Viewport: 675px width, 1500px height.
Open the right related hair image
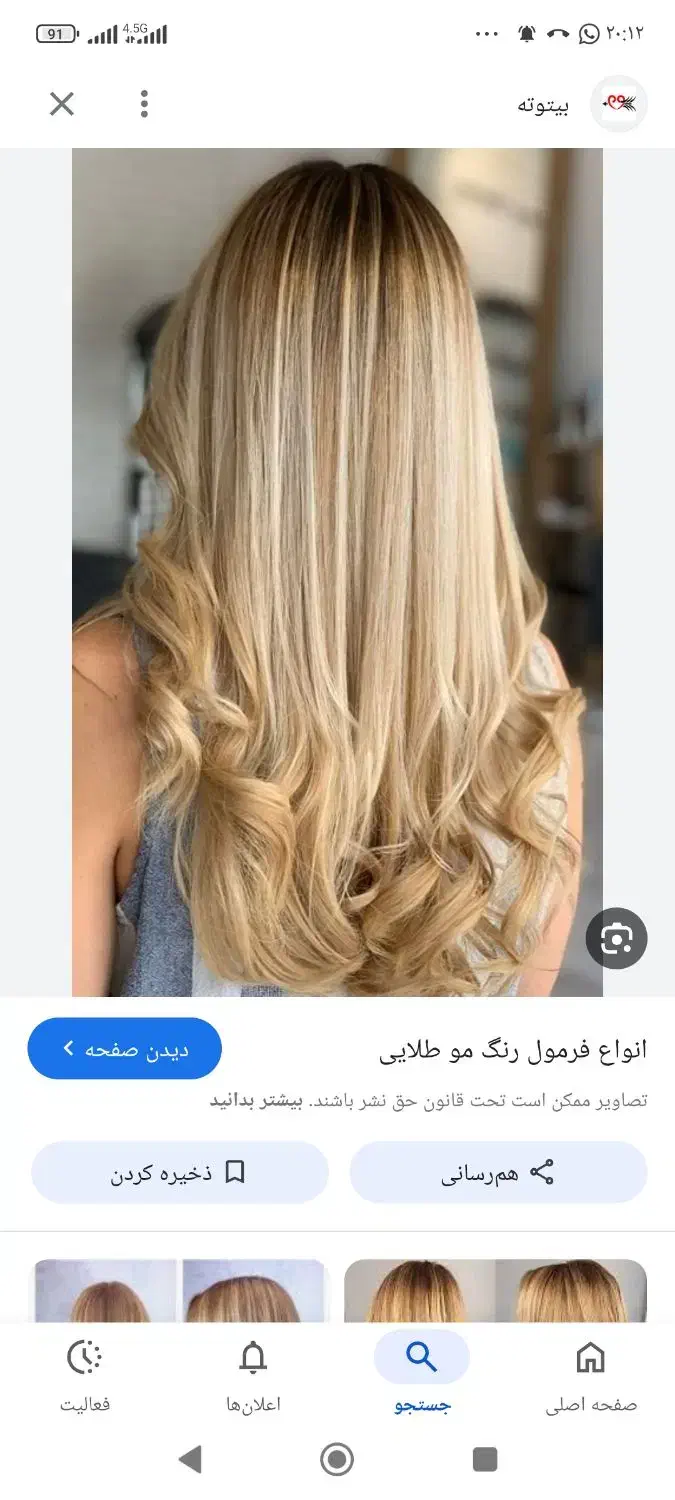pyautogui.click(x=496, y=1291)
